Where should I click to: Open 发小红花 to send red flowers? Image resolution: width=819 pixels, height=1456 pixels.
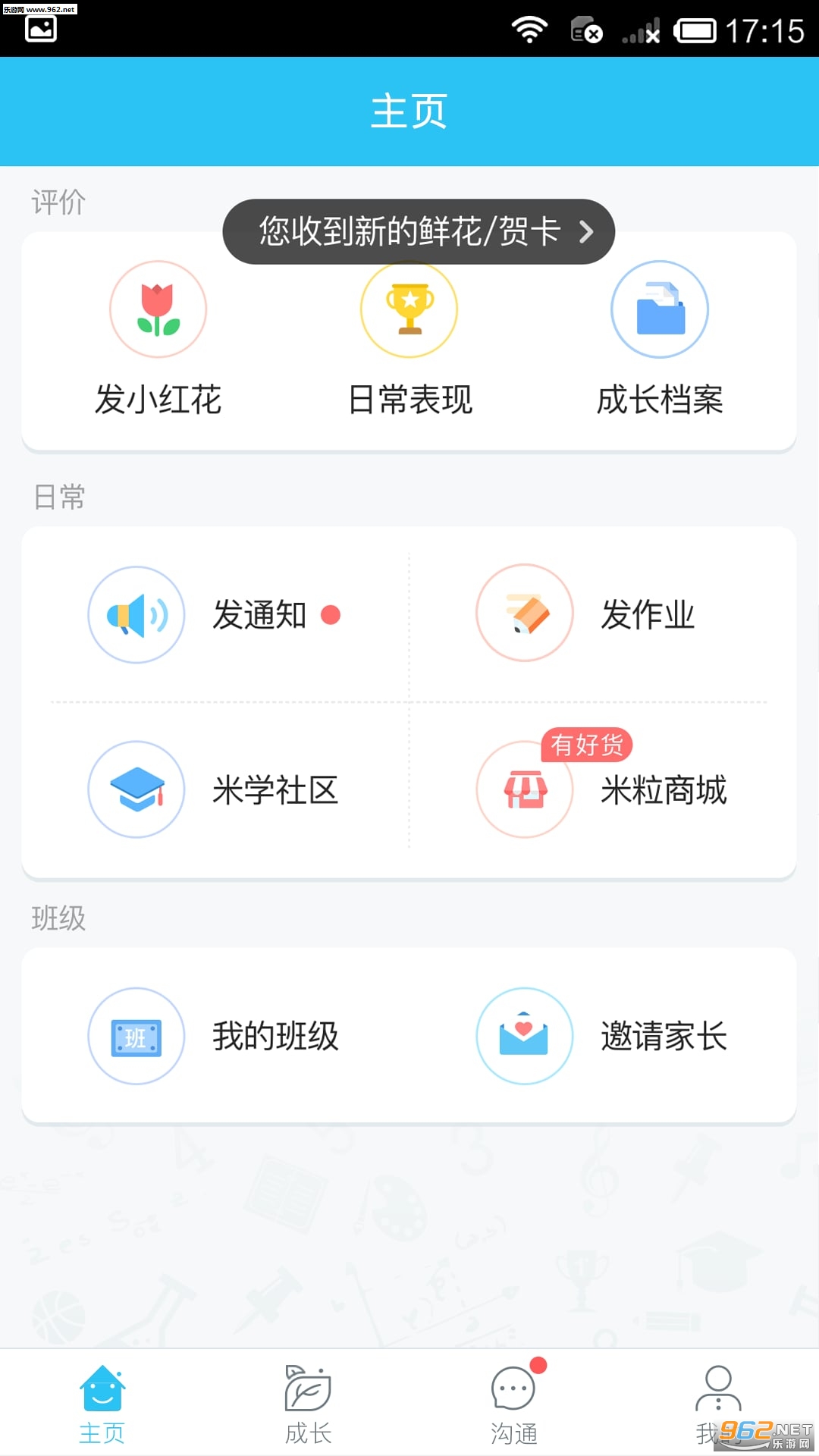point(158,339)
